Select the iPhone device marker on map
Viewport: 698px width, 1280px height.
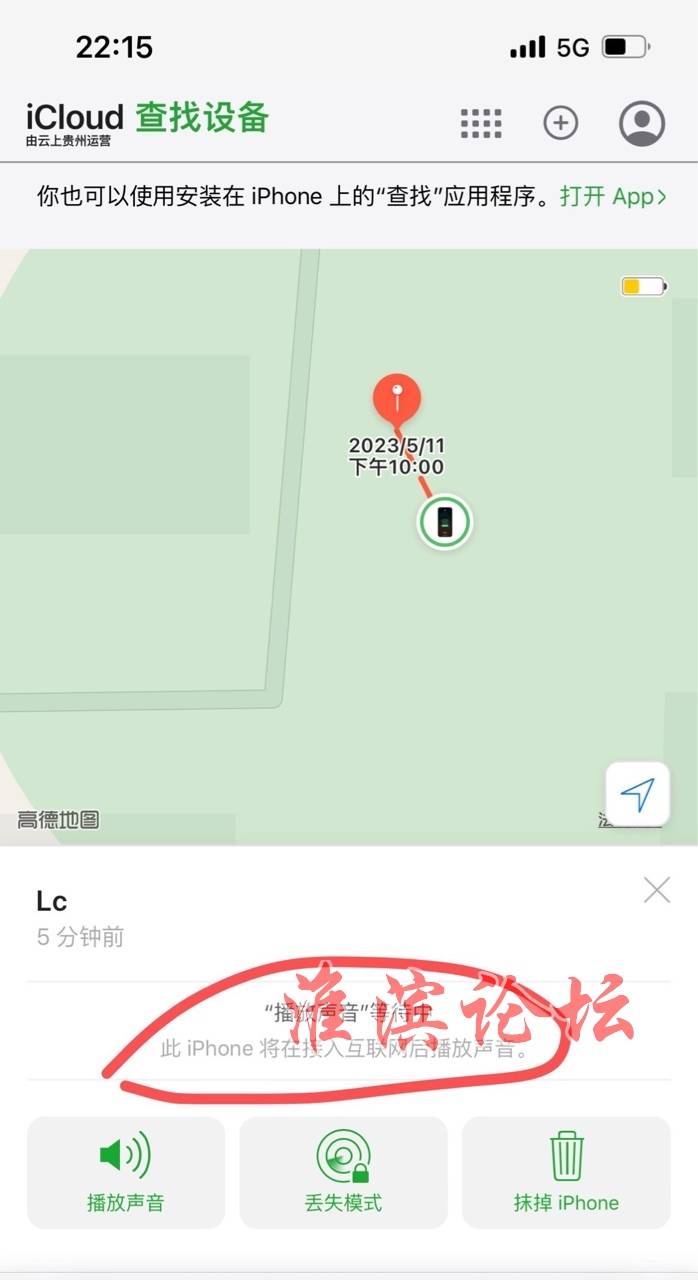tap(444, 521)
